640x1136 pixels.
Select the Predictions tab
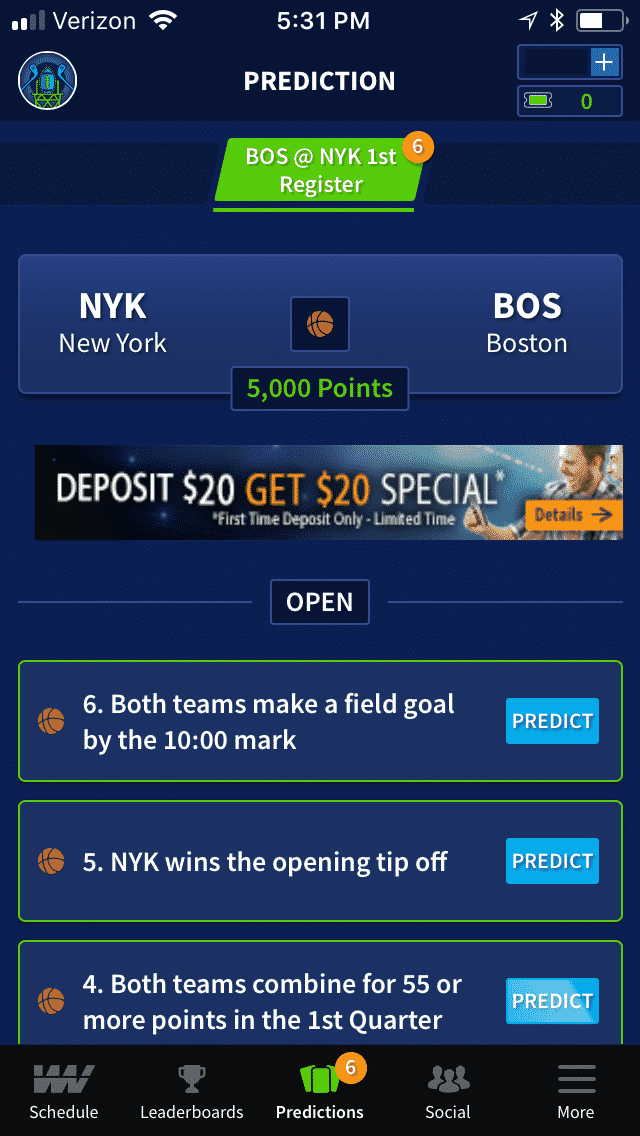tap(320, 1091)
